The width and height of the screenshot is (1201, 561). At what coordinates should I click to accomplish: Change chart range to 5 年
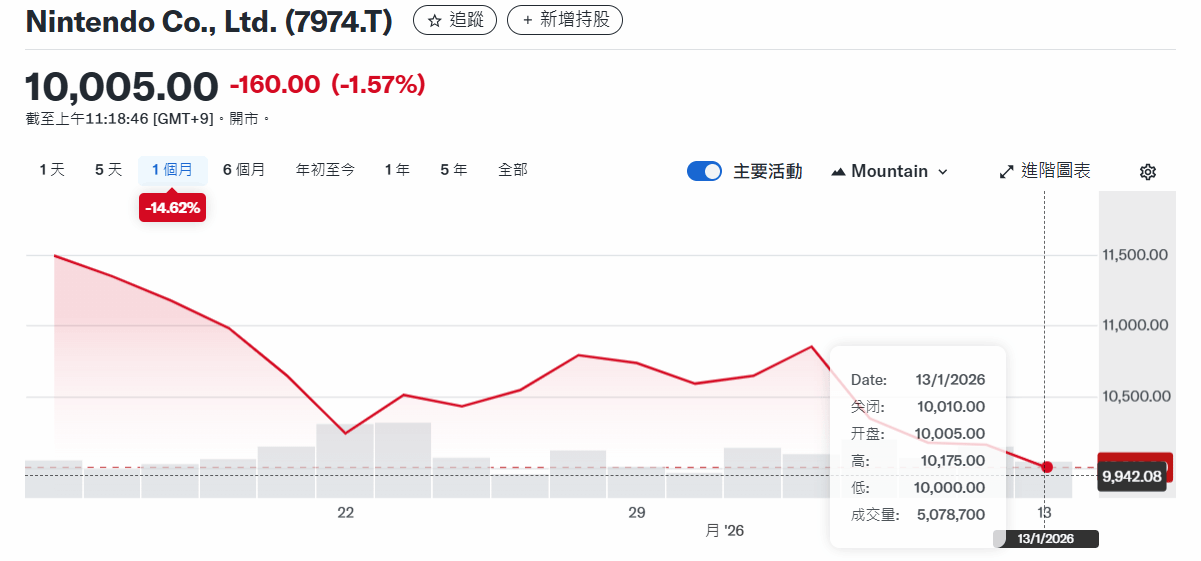pyautogui.click(x=453, y=170)
